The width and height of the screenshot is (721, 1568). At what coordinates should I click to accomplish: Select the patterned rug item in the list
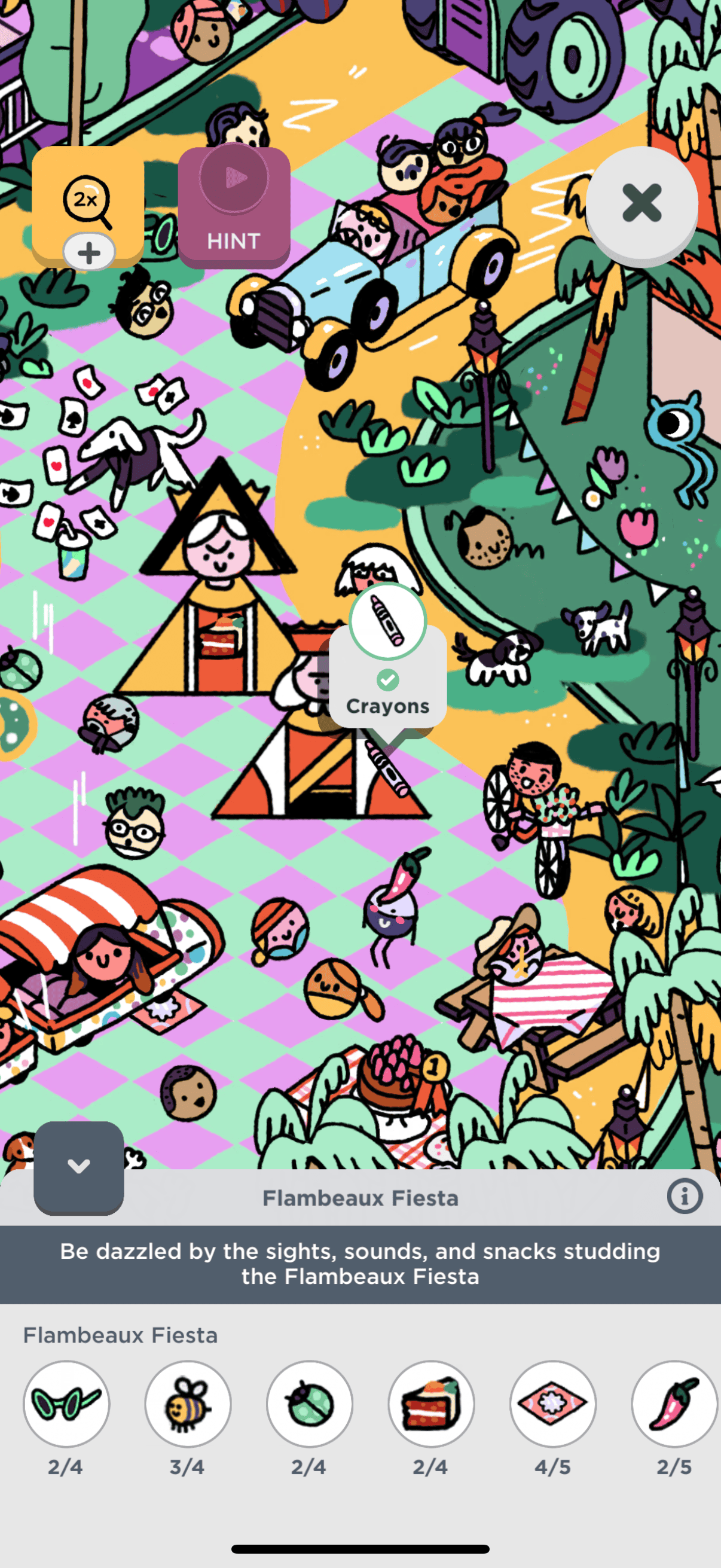[552, 1403]
